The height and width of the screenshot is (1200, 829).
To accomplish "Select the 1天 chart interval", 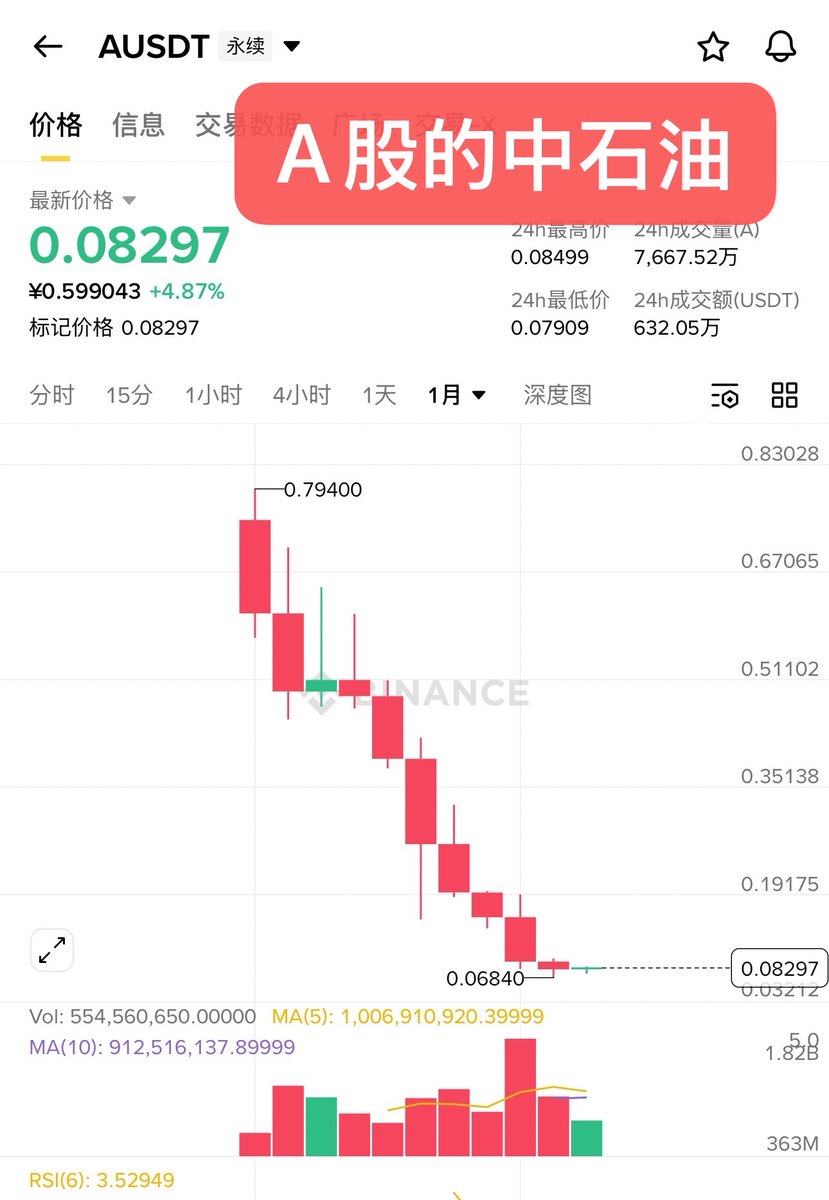I will click(379, 395).
